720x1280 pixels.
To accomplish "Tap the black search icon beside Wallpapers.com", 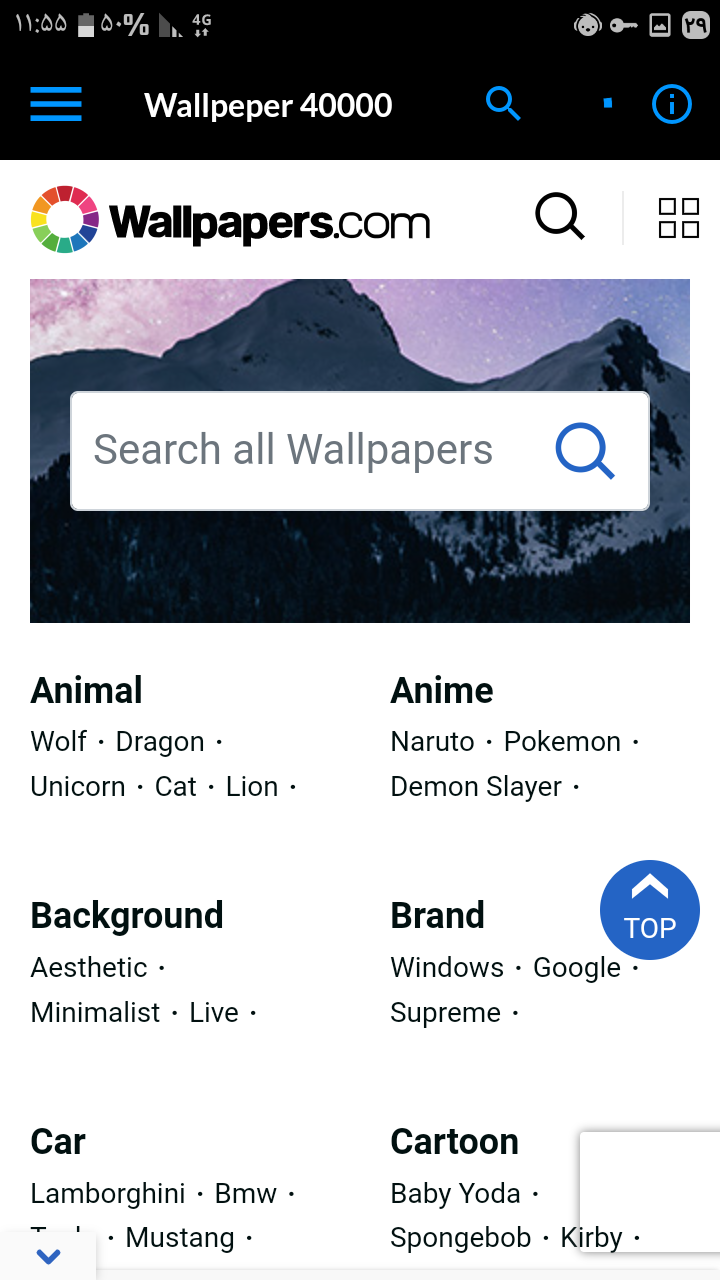I will coord(560,217).
